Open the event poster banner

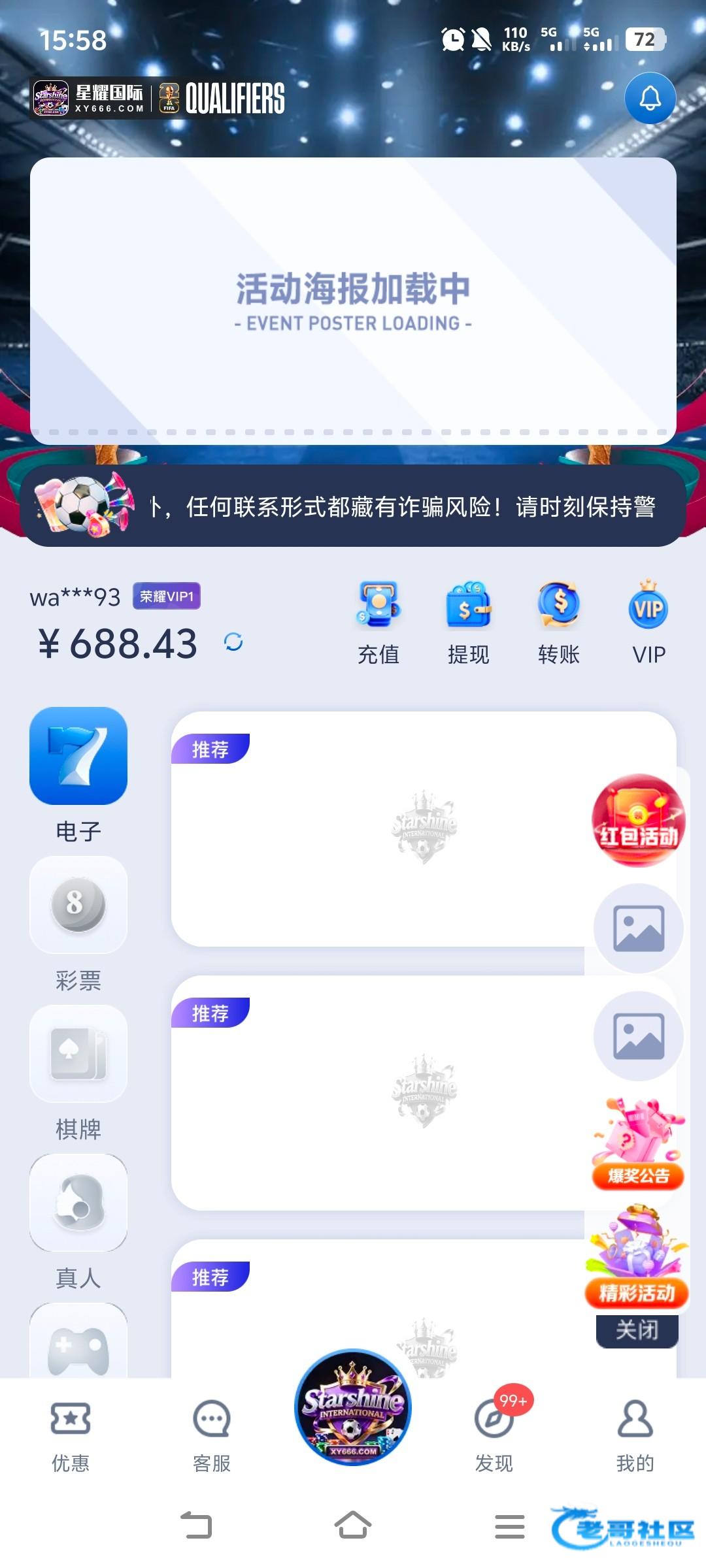[x=353, y=301]
